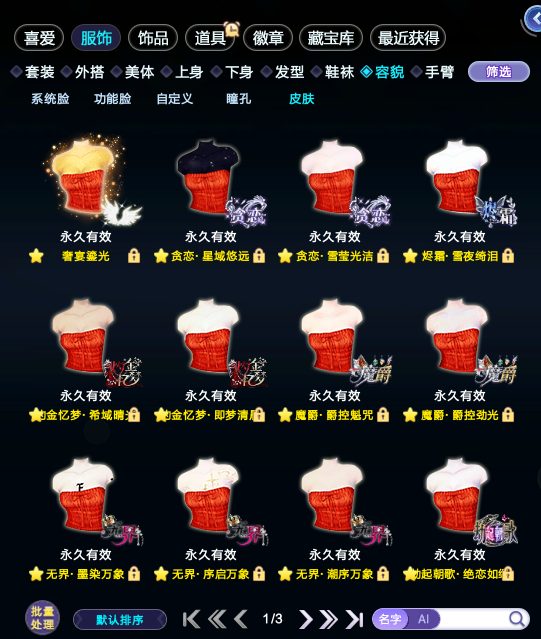Open the 饰品 tab
Viewport: 541px width, 639px height.
pos(153,38)
